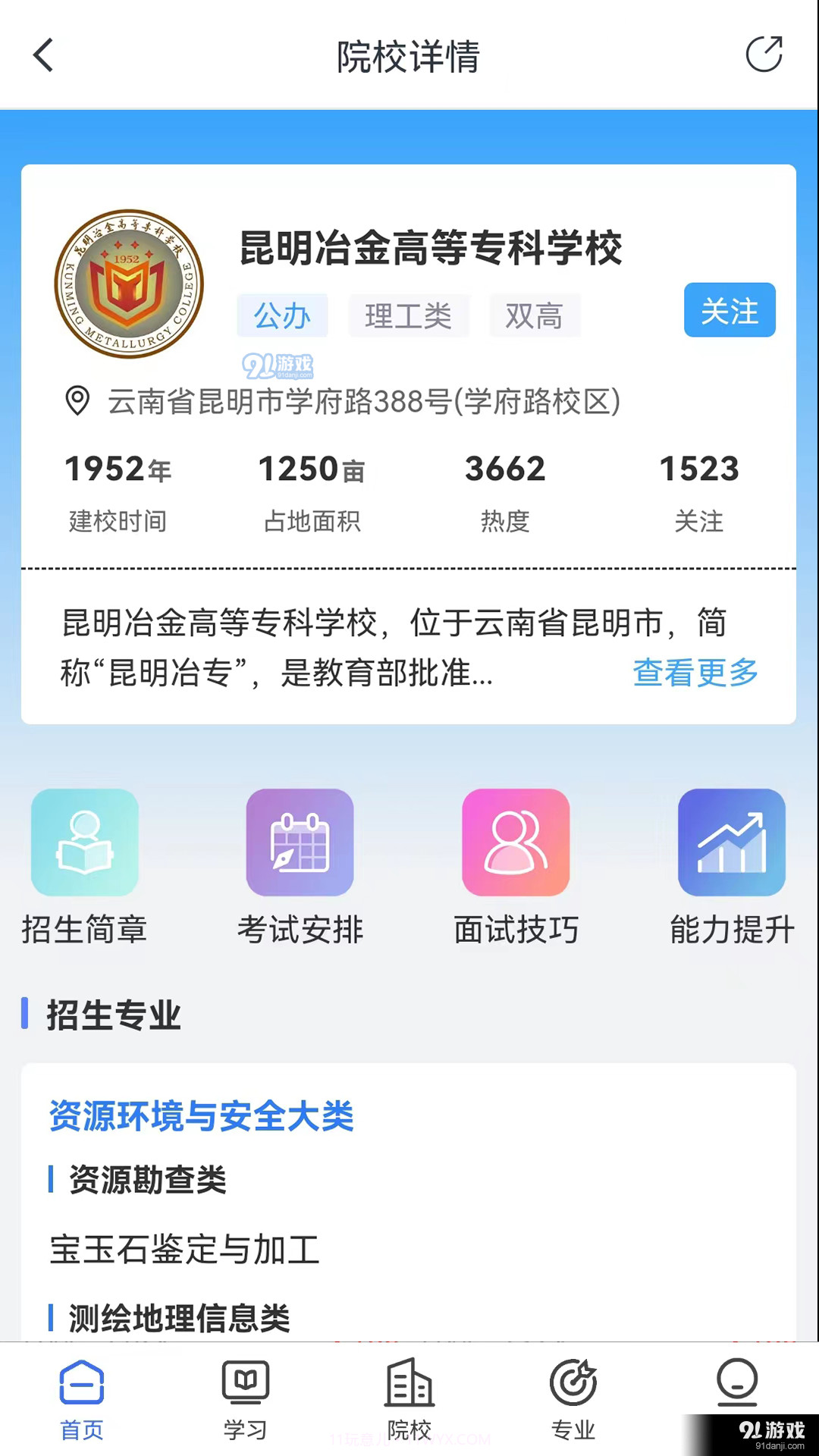
Task: Expand the 测绘地理信息类 category
Action: point(178,1317)
